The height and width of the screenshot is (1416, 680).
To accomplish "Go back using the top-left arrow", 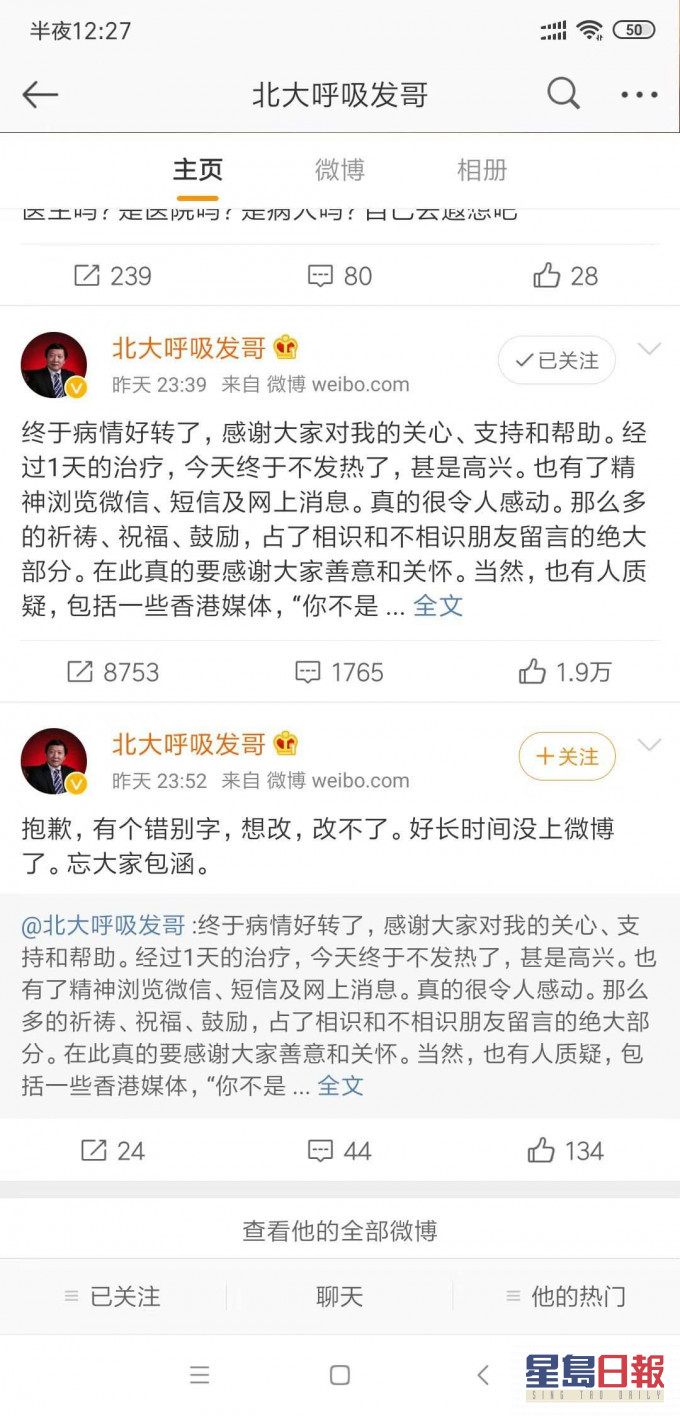I will pyautogui.click(x=40, y=95).
